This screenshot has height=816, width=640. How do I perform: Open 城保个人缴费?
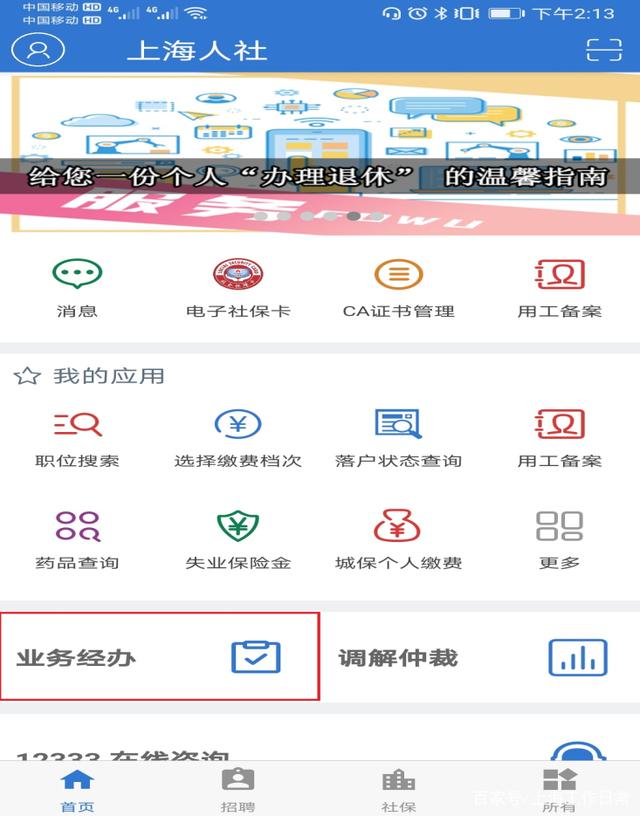tap(398, 539)
